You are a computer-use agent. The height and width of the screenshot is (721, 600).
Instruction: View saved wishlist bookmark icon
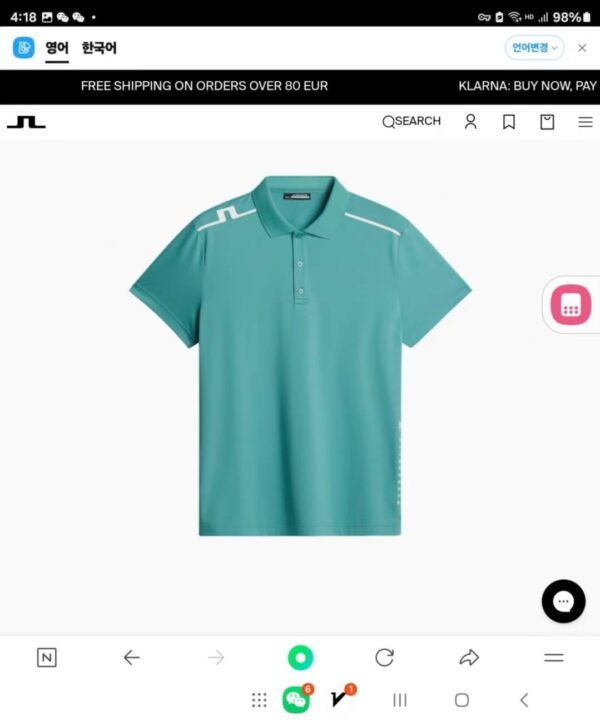click(509, 121)
